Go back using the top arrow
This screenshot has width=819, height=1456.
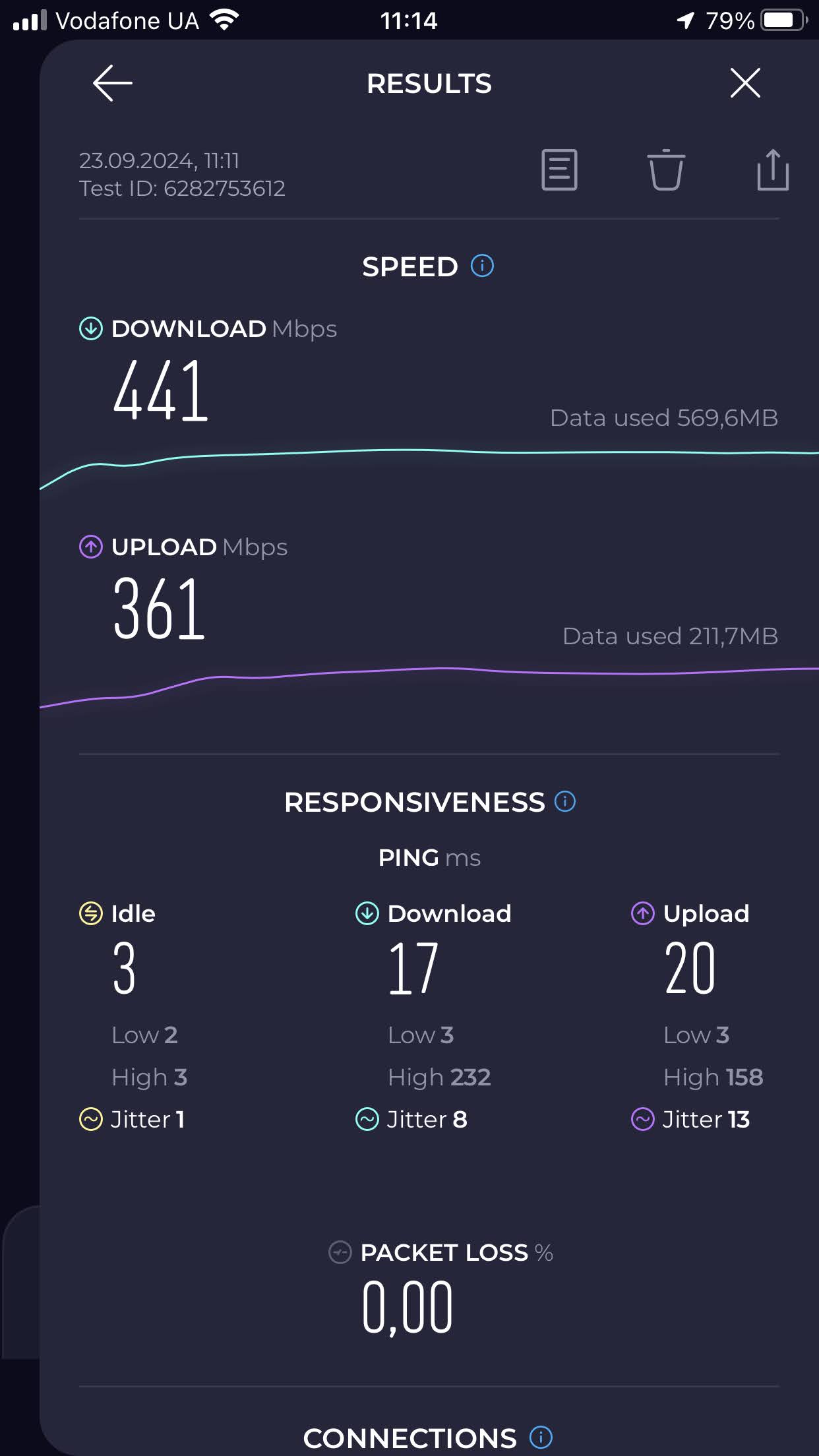(x=113, y=83)
